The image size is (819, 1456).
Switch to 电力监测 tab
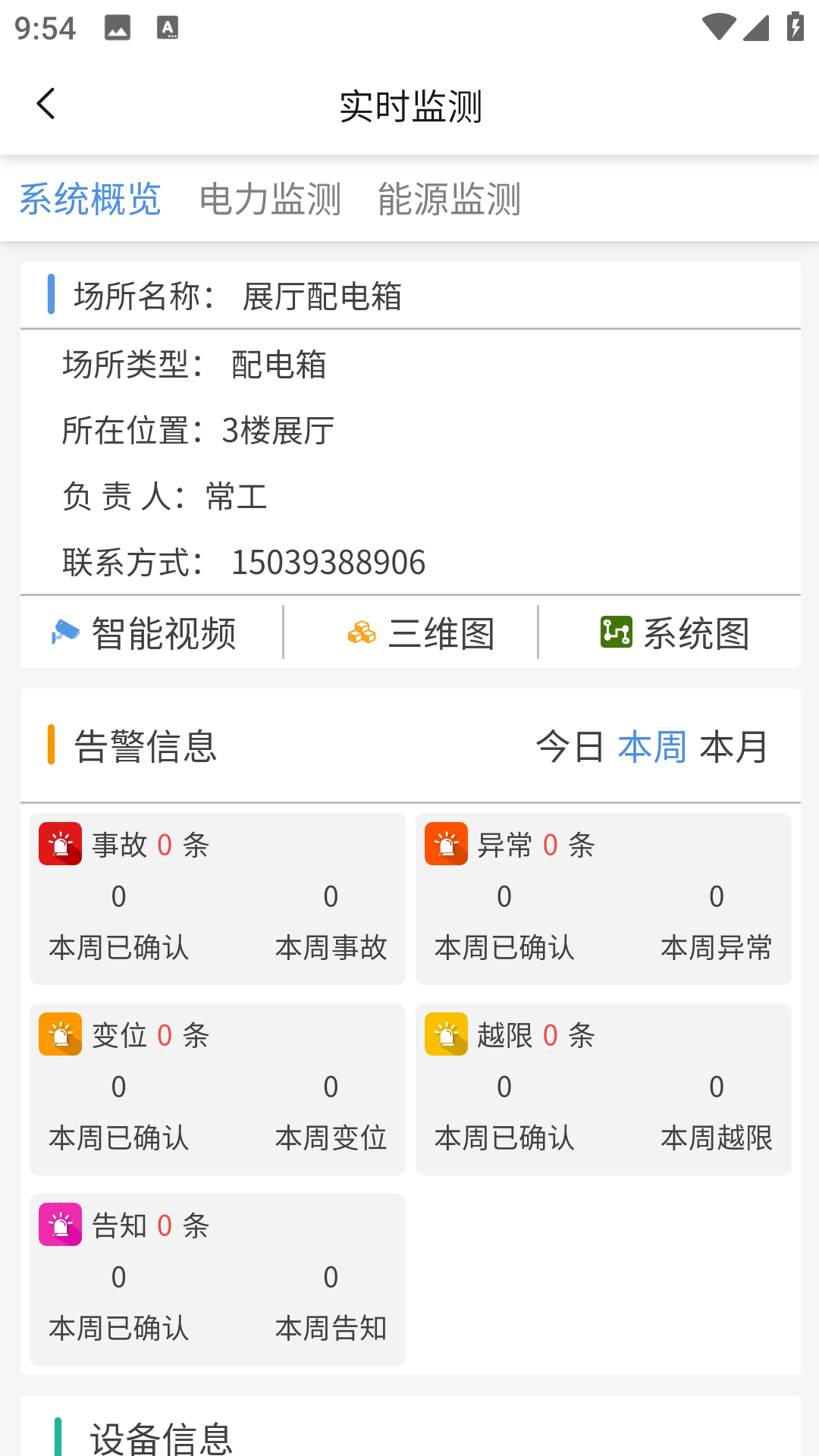coord(271,199)
